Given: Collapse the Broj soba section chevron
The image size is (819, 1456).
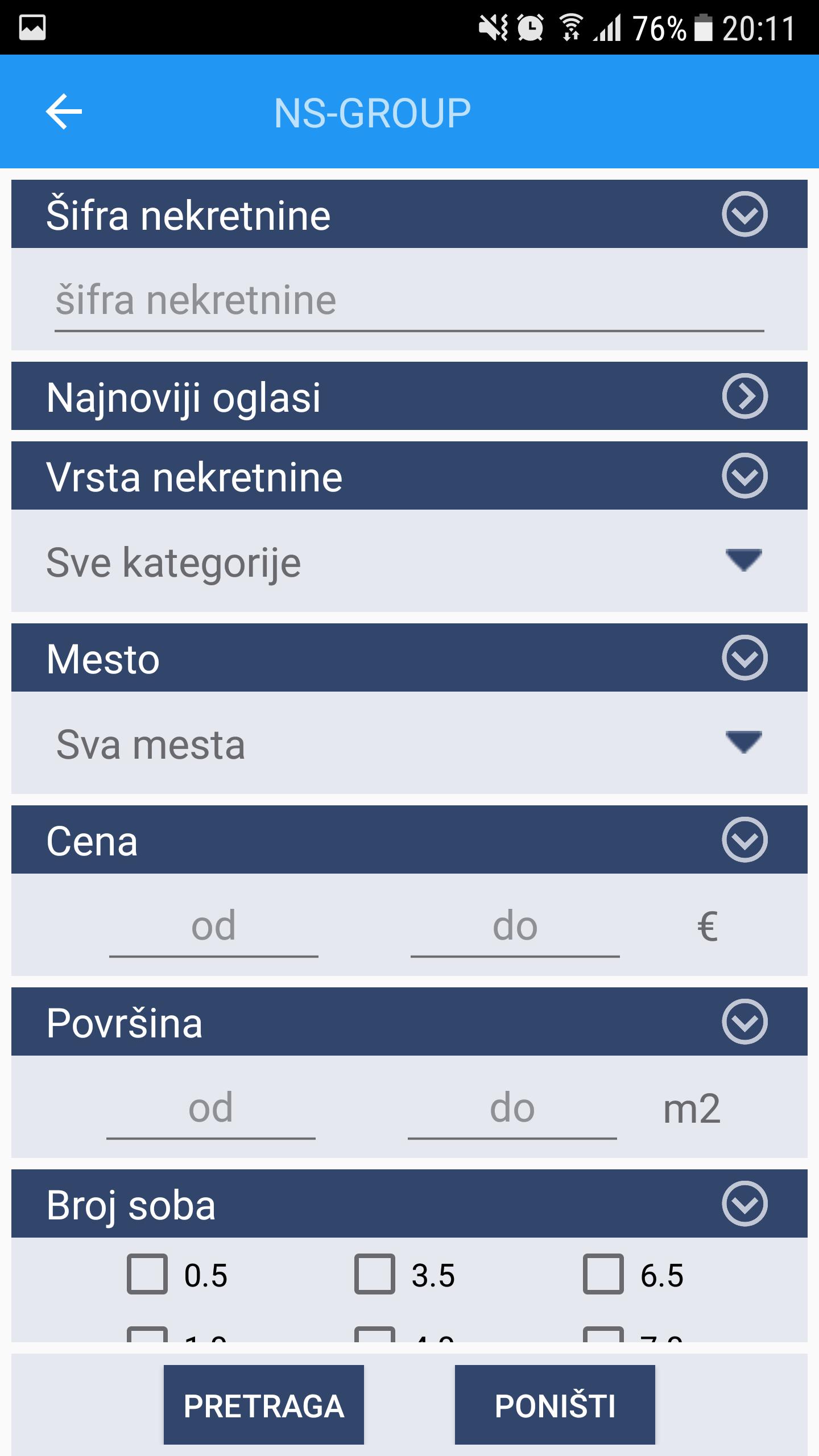Looking at the screenshot, I should click(x=745, y=1203).
